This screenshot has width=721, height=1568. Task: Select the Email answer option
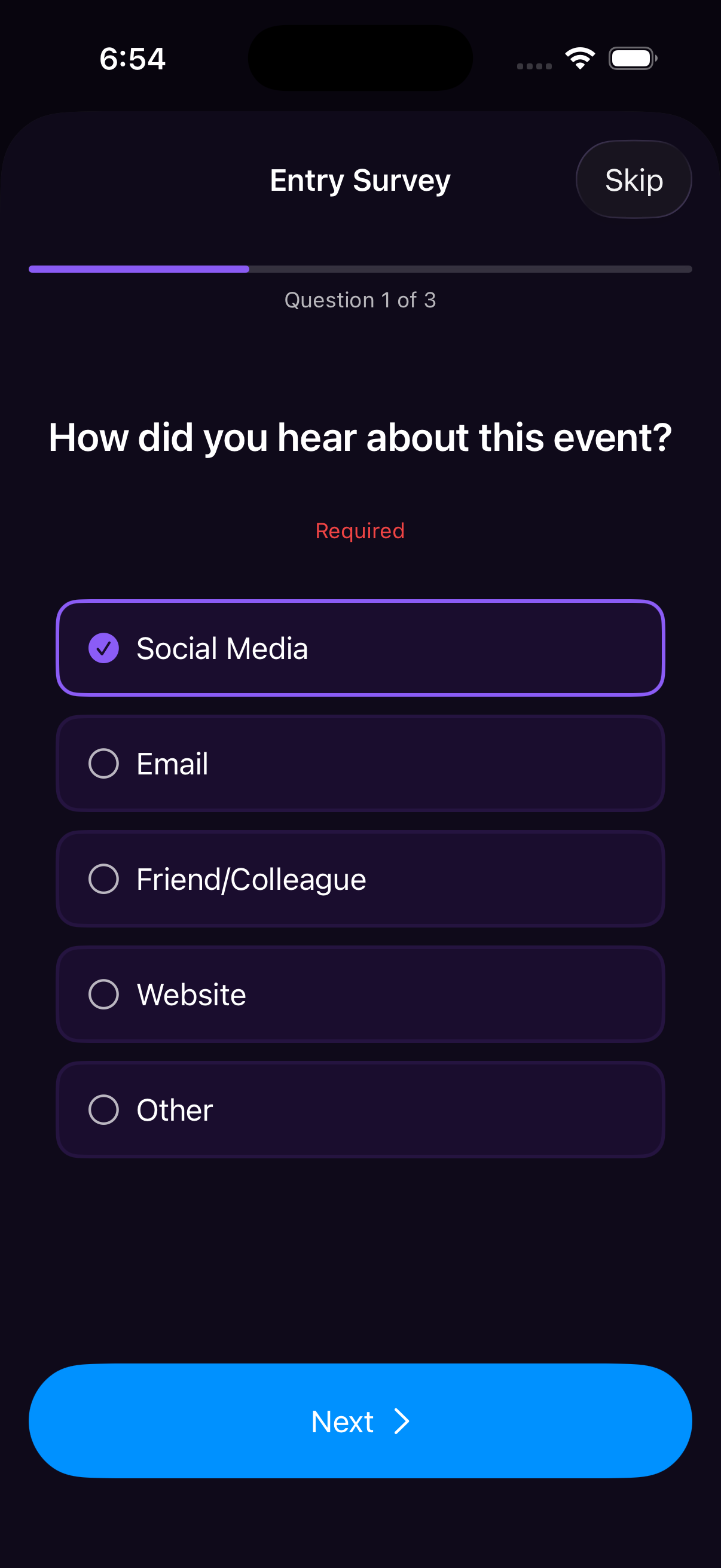point(360,763)
